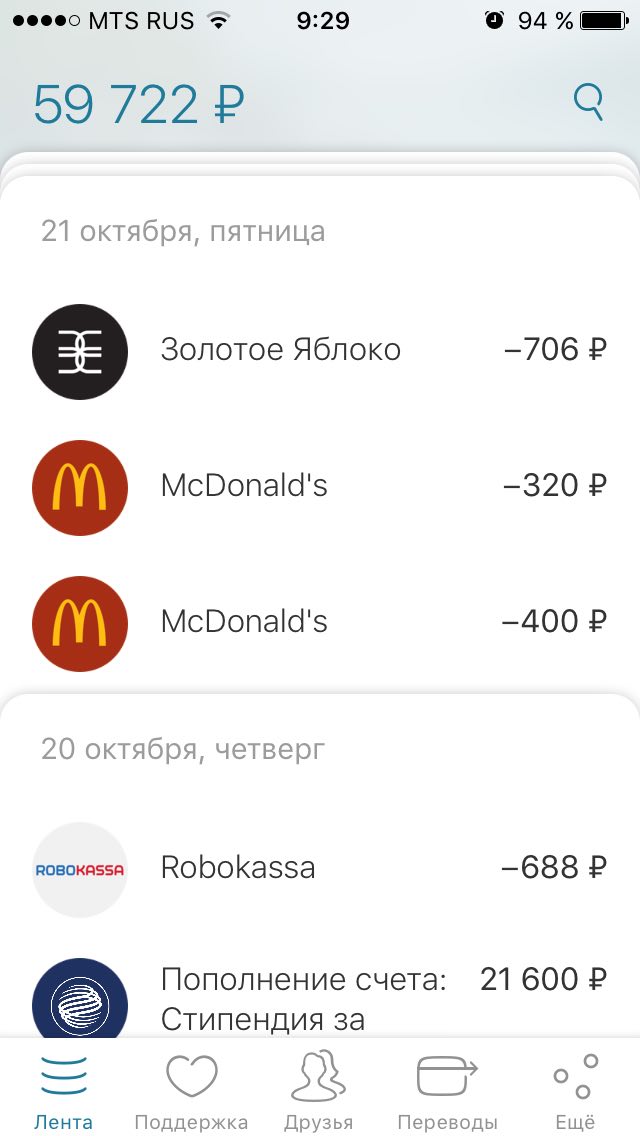The height and width of the screenshot is (1136, 640).
Task: View the Robokassa payment details
Action: [320, 868]
